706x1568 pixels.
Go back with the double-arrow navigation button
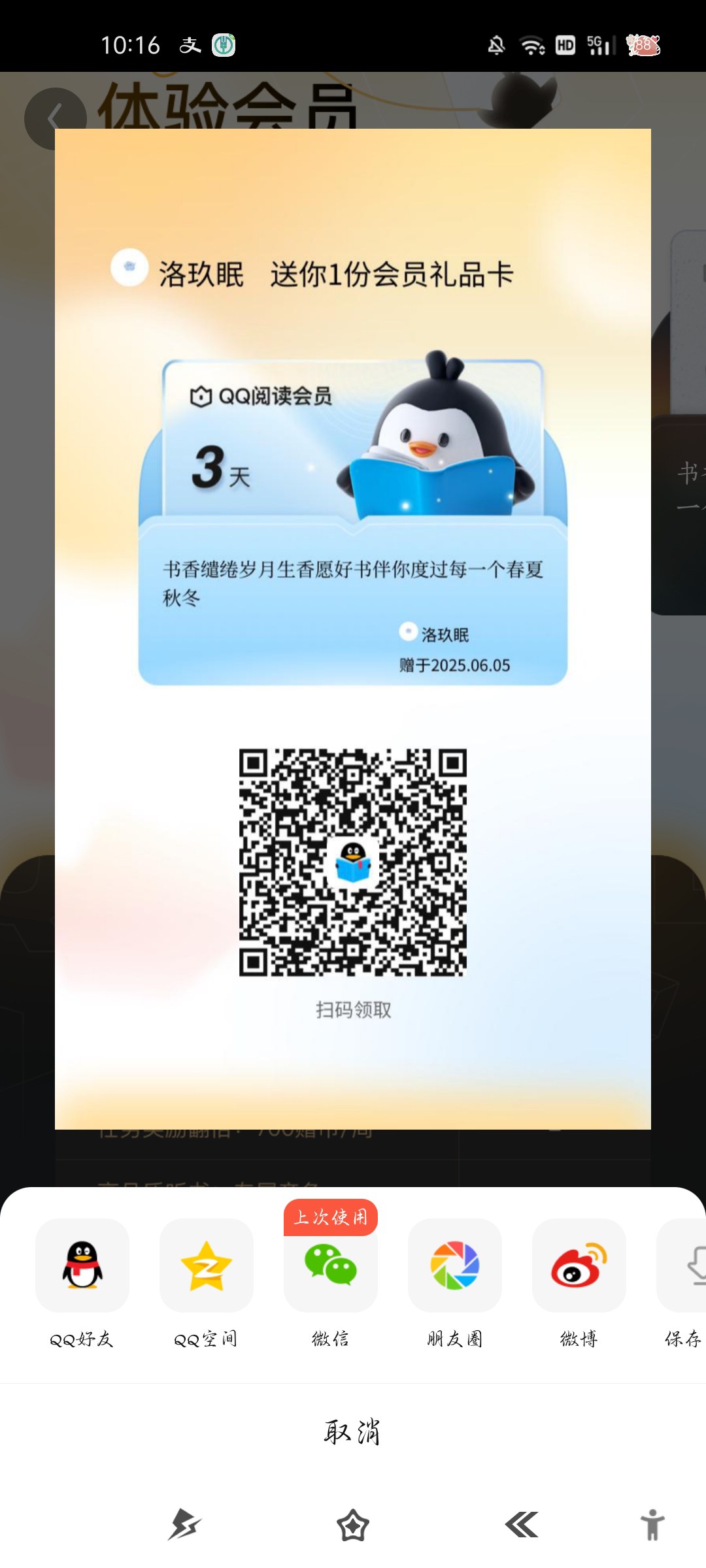[x=522, y=1525]
